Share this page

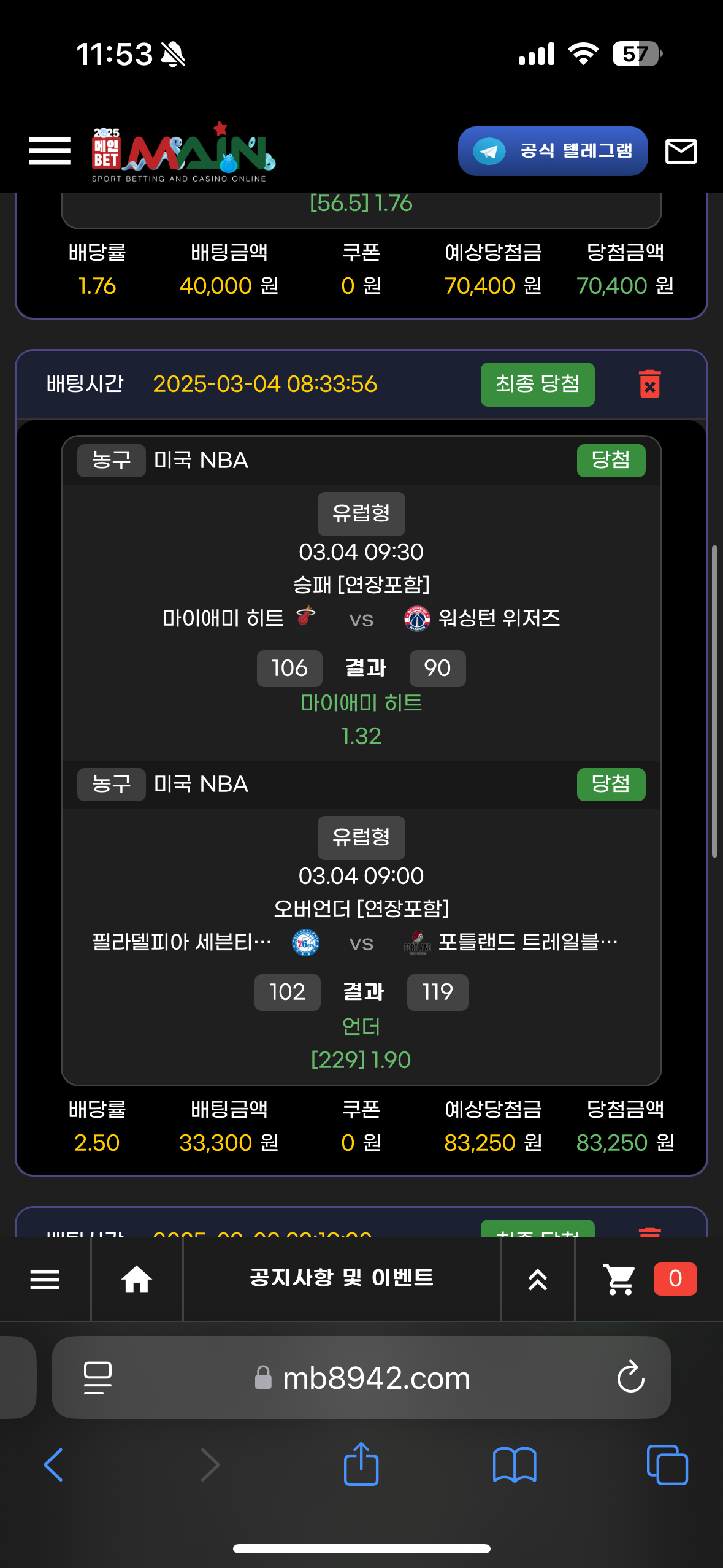[x=361, y=1464]
